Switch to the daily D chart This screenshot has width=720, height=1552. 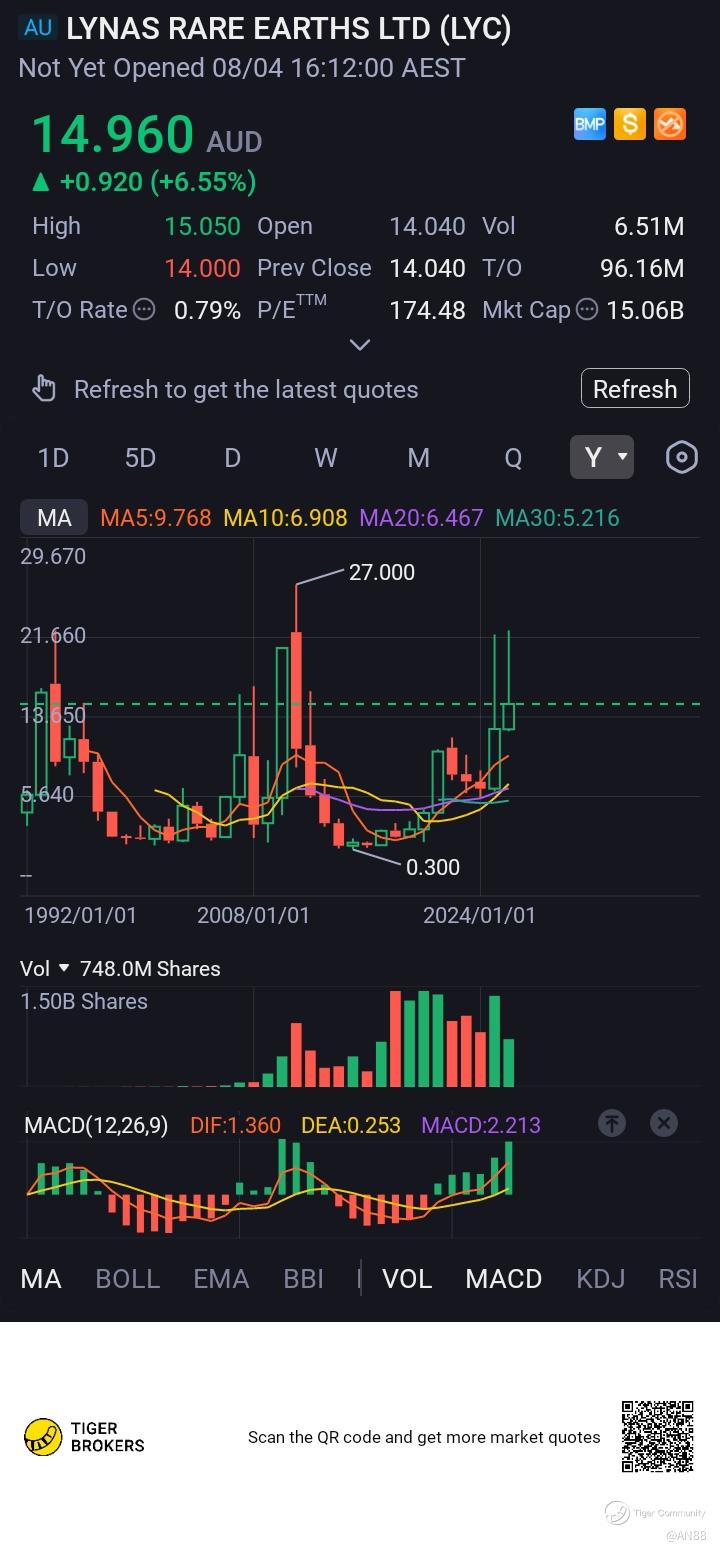tap(232, 458)
